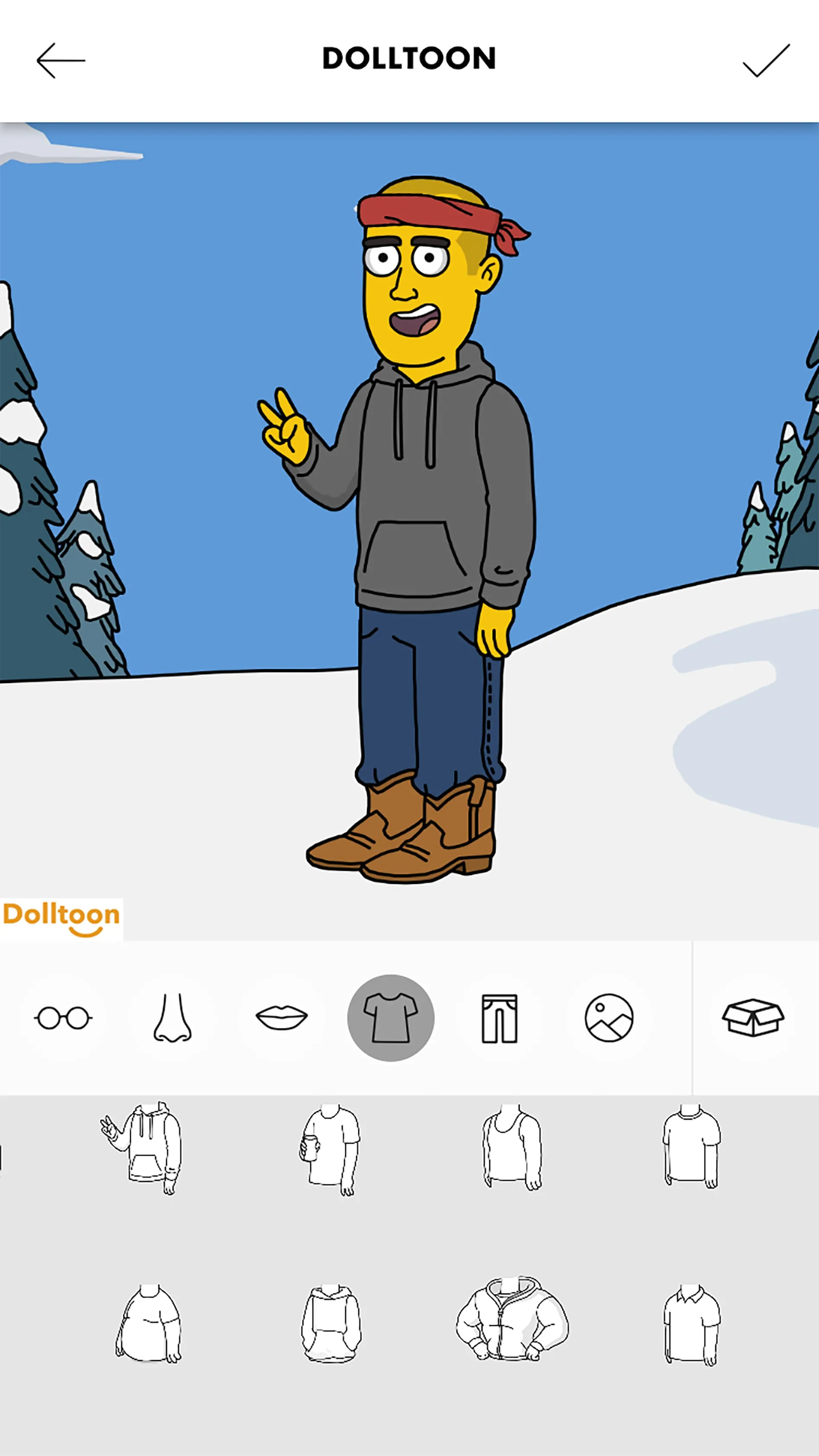Select the lips category
The image size is (819, 1456).
pos(281,1018)
